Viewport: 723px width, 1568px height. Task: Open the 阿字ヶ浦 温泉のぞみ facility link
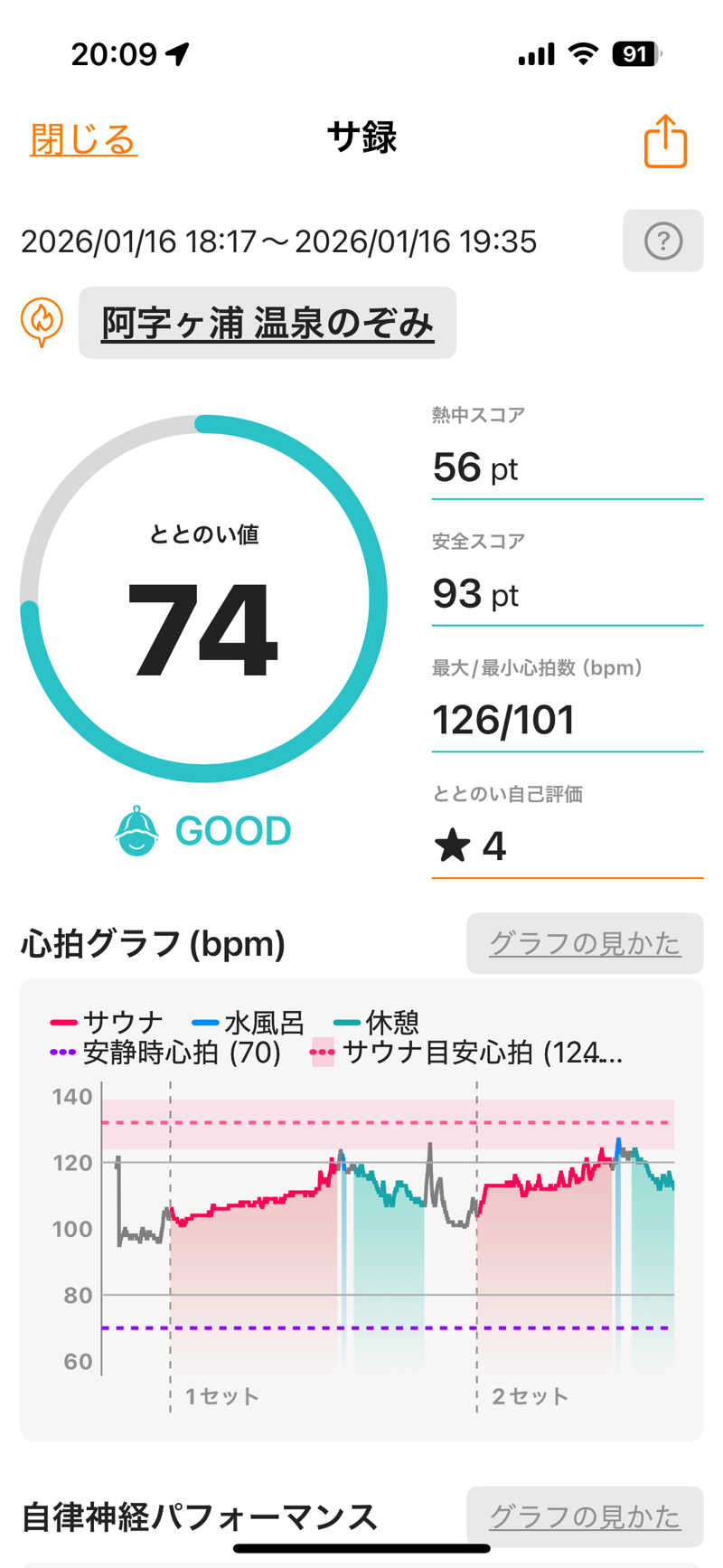268,323
